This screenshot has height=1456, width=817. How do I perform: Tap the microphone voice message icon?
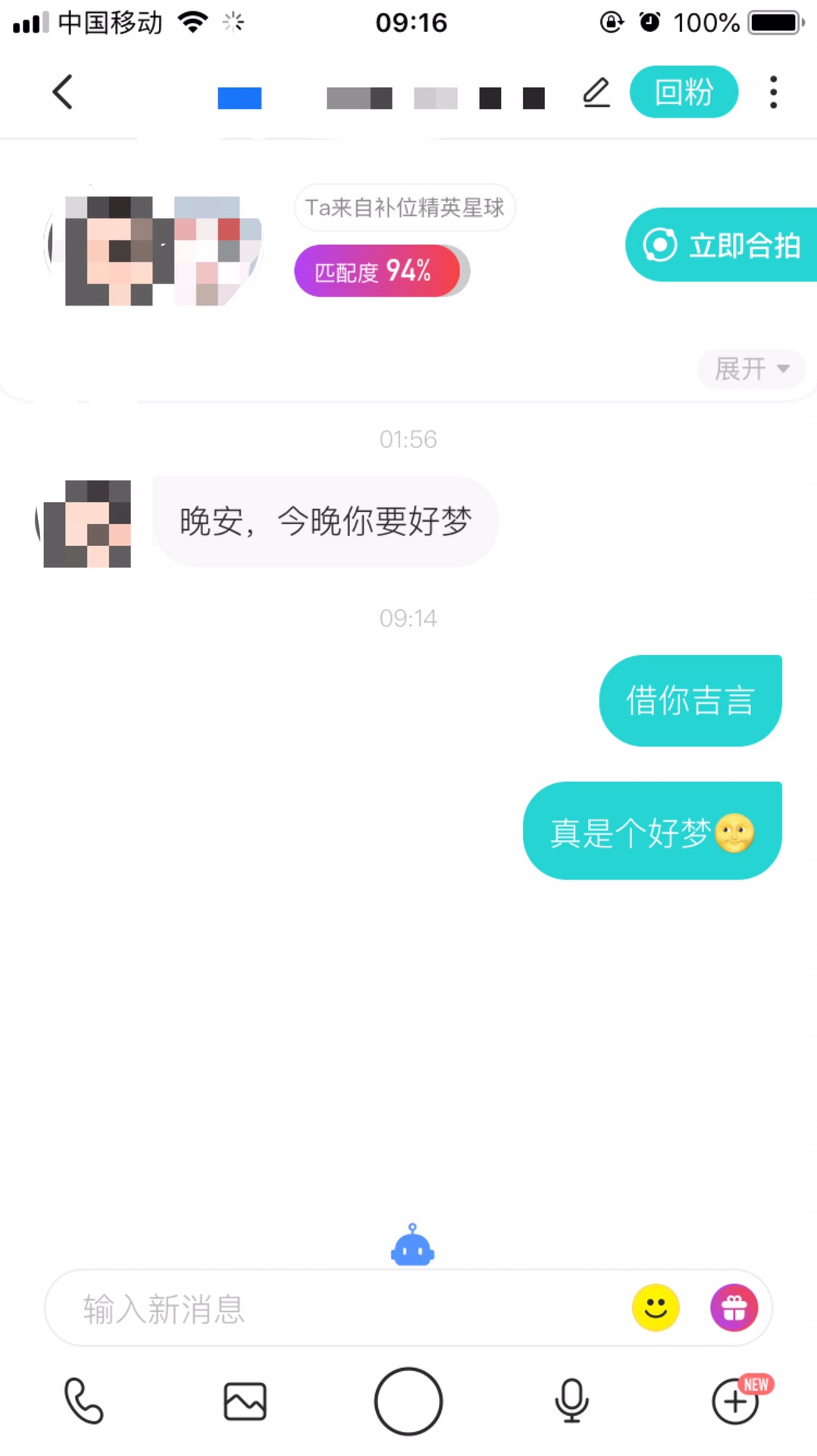pos(571,1401)
